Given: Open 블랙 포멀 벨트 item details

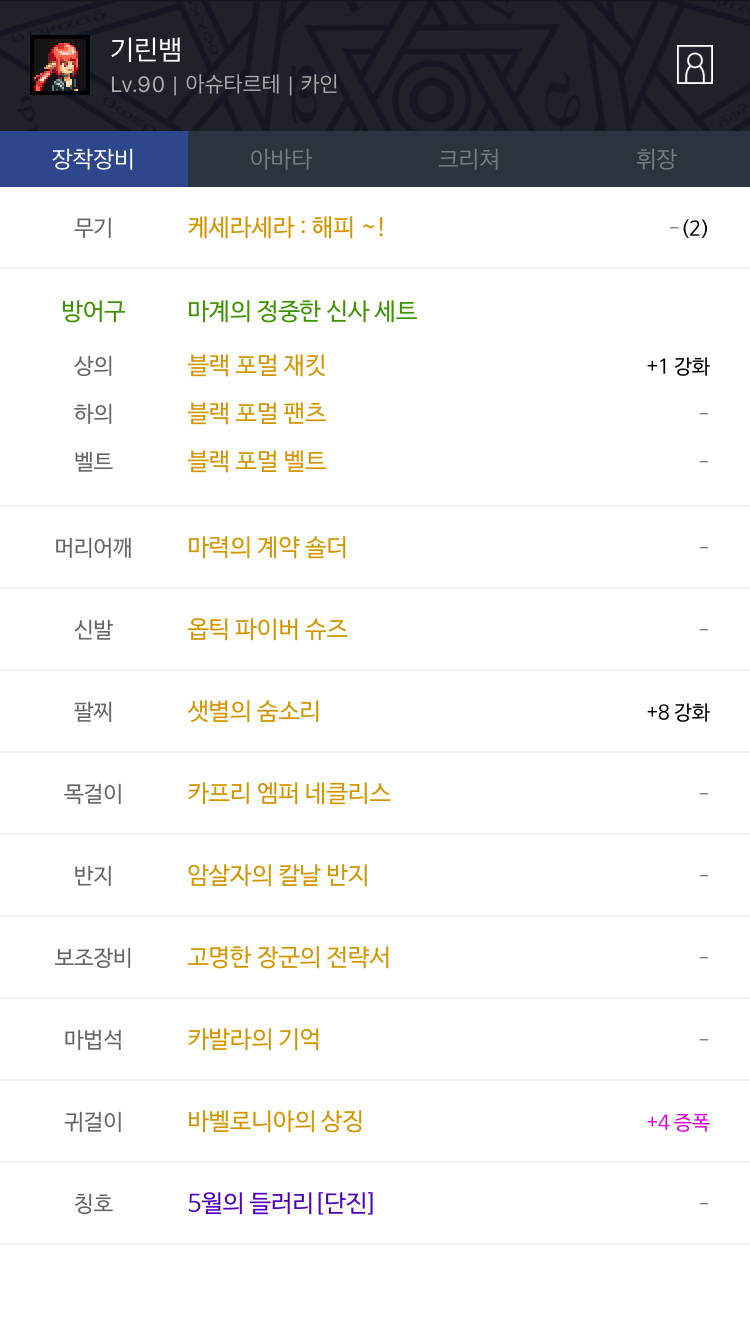Looking at the screenshot, I should [x=257, y=461].
